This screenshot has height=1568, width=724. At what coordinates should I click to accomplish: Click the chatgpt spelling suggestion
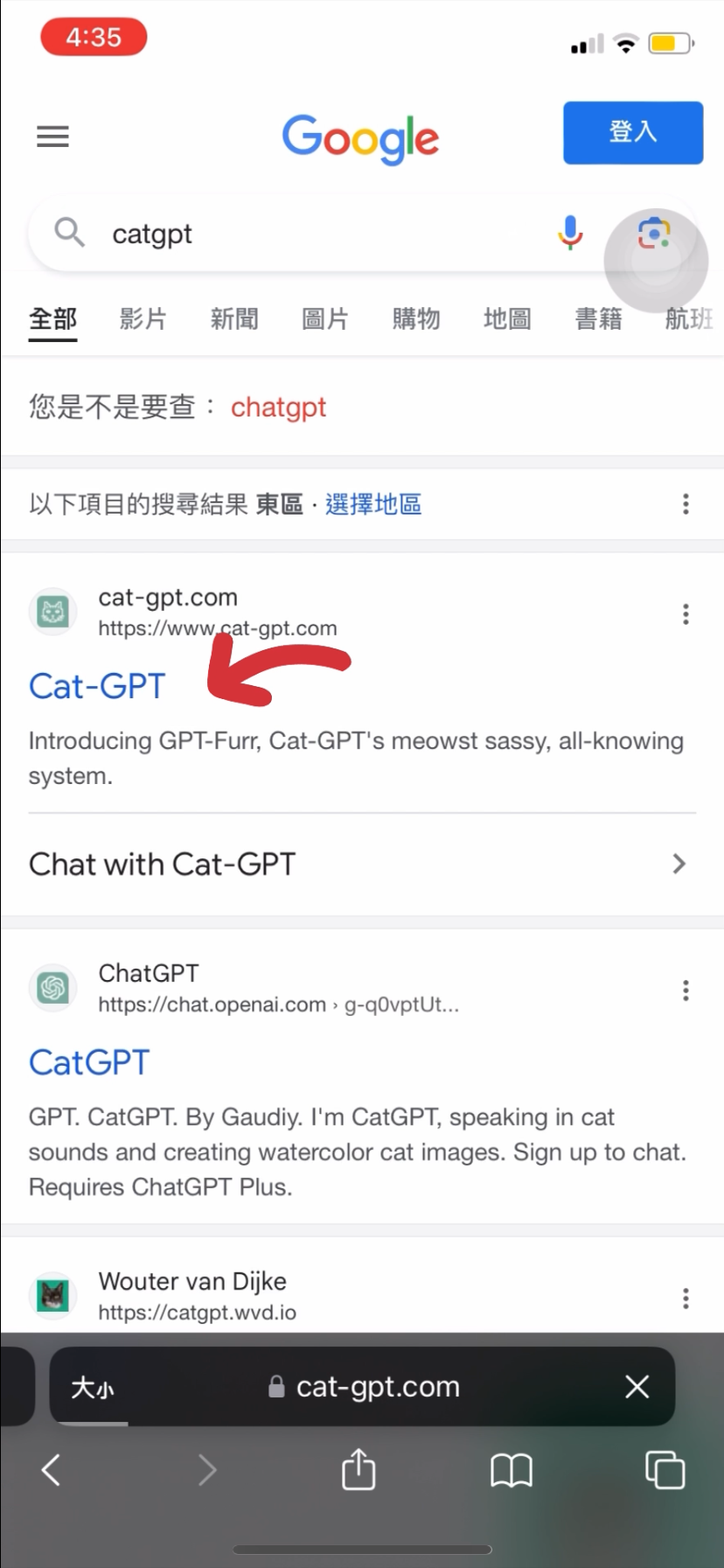[x=278, y=407]
